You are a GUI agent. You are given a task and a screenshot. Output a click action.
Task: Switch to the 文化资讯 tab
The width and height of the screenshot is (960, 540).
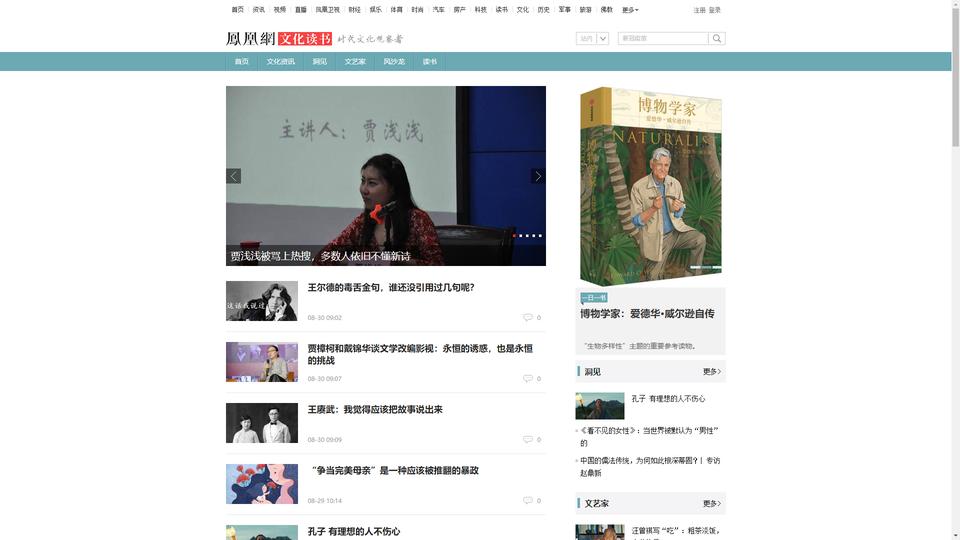pos(280,61)
